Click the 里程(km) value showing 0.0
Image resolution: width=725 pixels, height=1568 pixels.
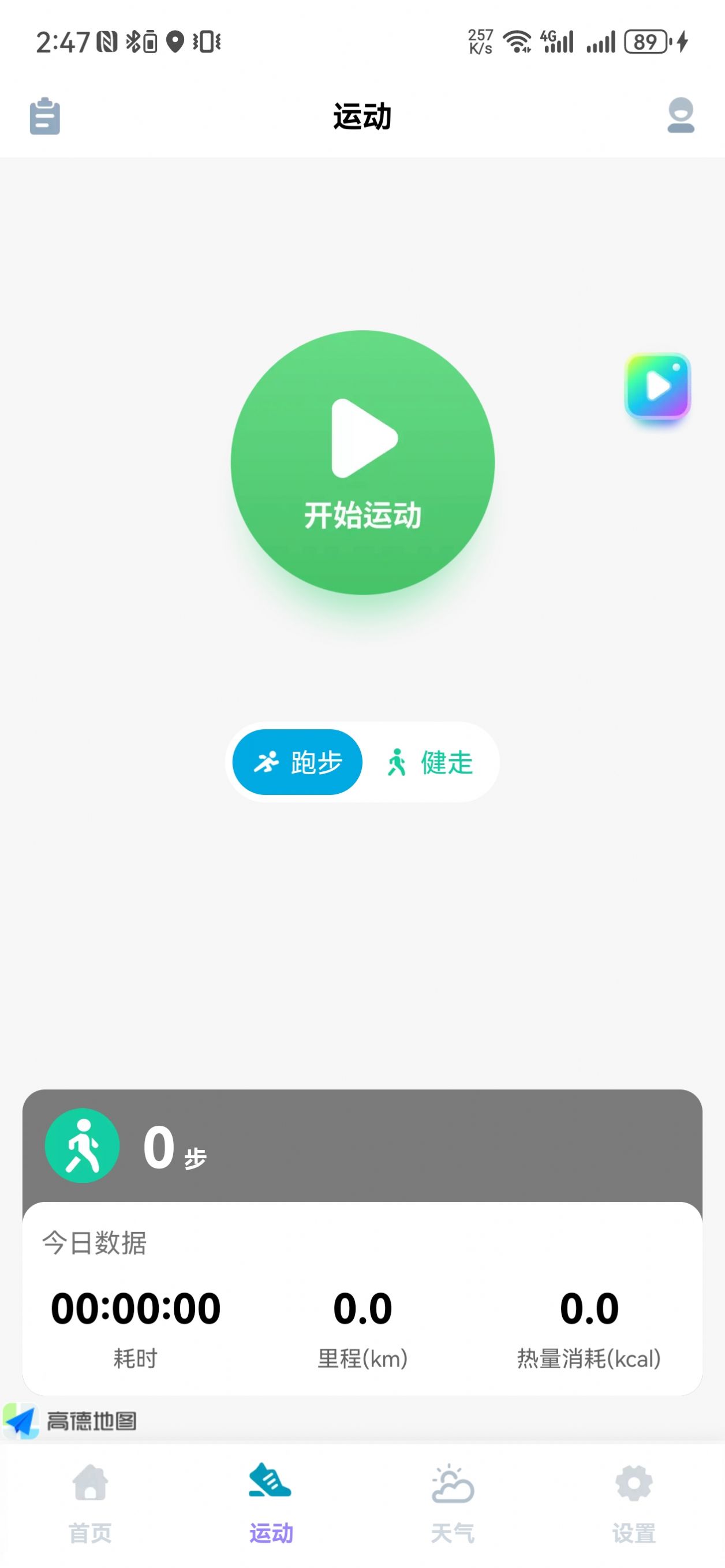[x=362, y=1309]
